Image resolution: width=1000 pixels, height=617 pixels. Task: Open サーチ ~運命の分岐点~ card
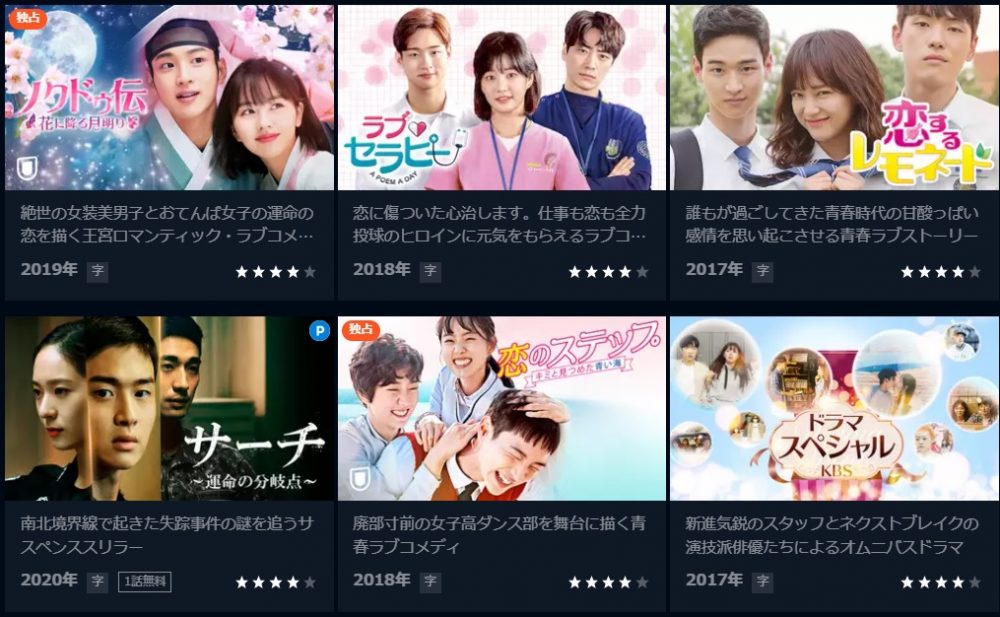pyautogui.click(x=169, y=409)
